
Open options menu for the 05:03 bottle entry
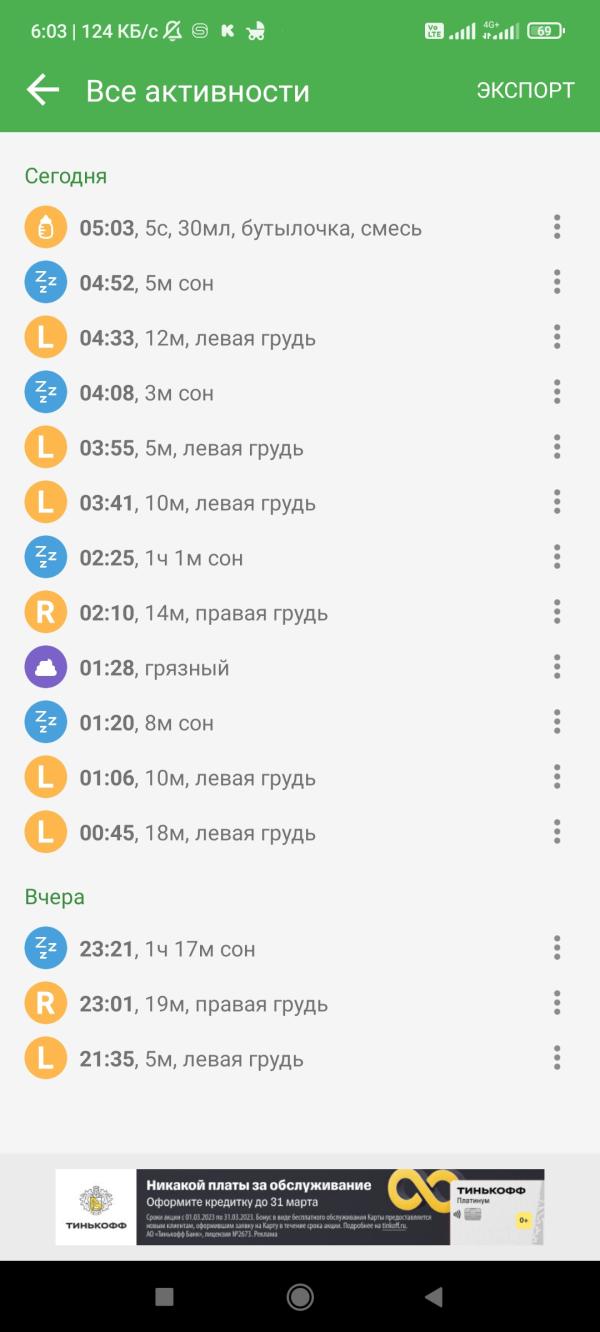click(557, 227)
